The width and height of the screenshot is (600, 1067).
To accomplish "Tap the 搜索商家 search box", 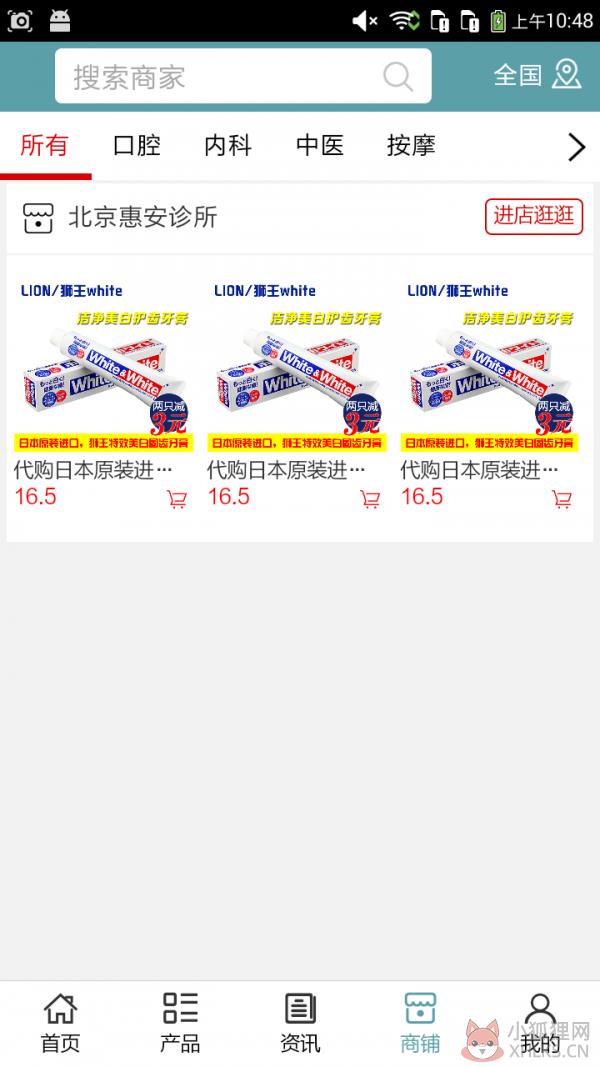I will [243, 76].
